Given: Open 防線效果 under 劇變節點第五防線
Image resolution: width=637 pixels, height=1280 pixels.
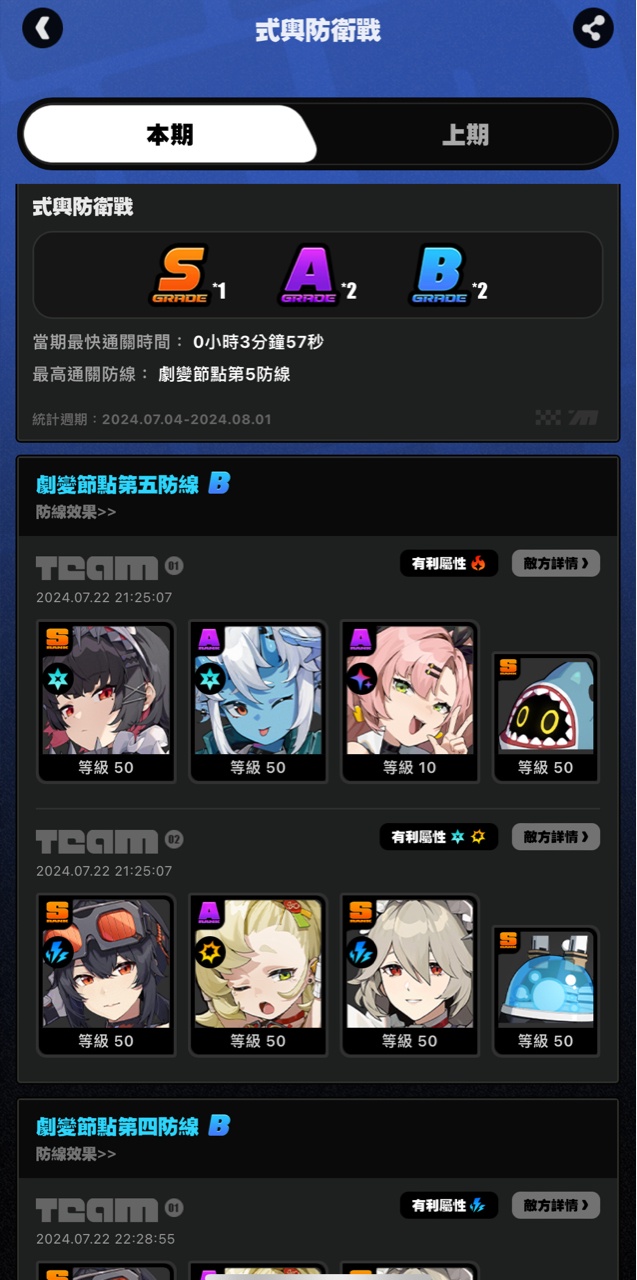Looking at the screenshot, I should 76,512.
